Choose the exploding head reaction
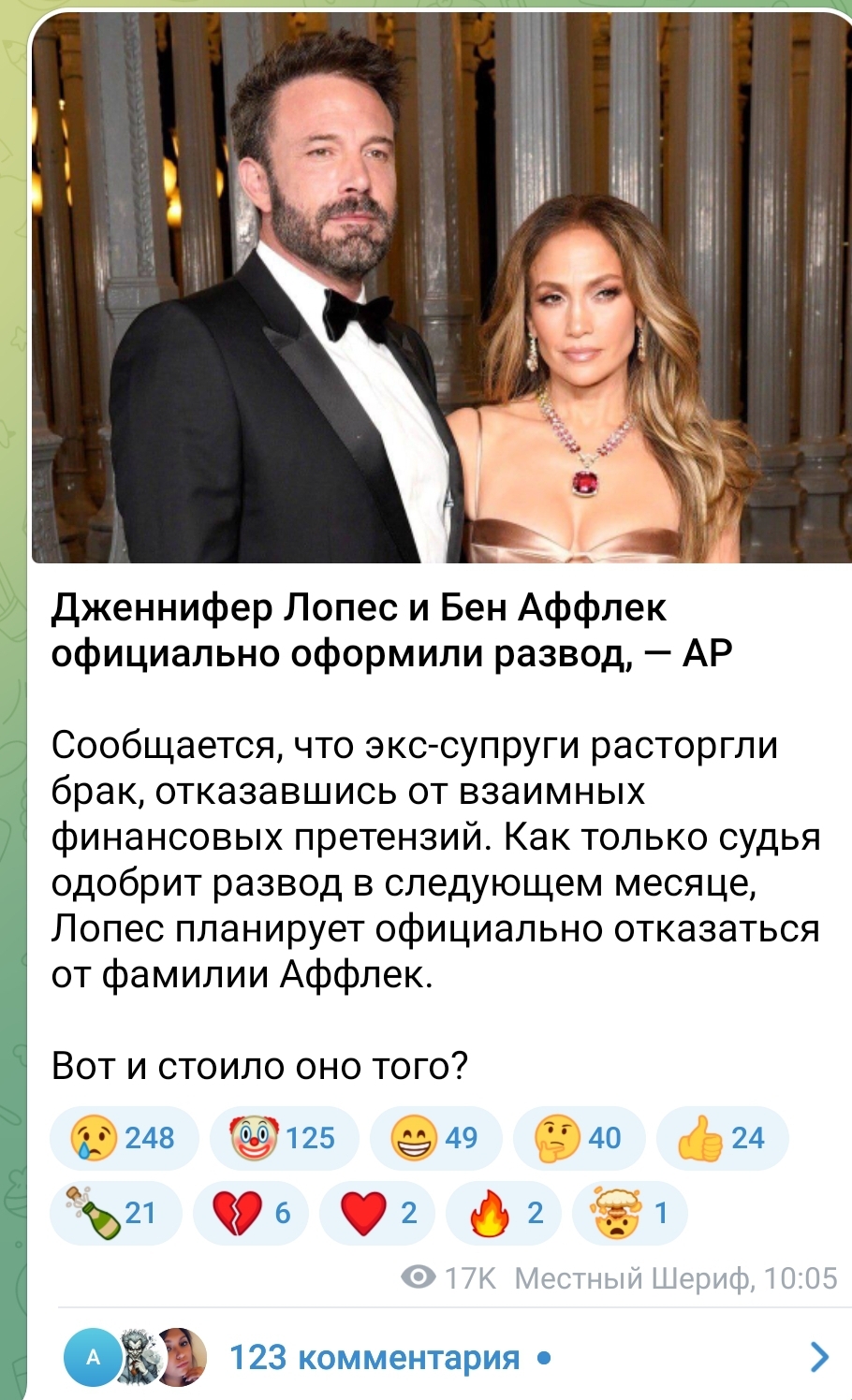Screen dimensions: 852x1400 [x=630, y=1213]
